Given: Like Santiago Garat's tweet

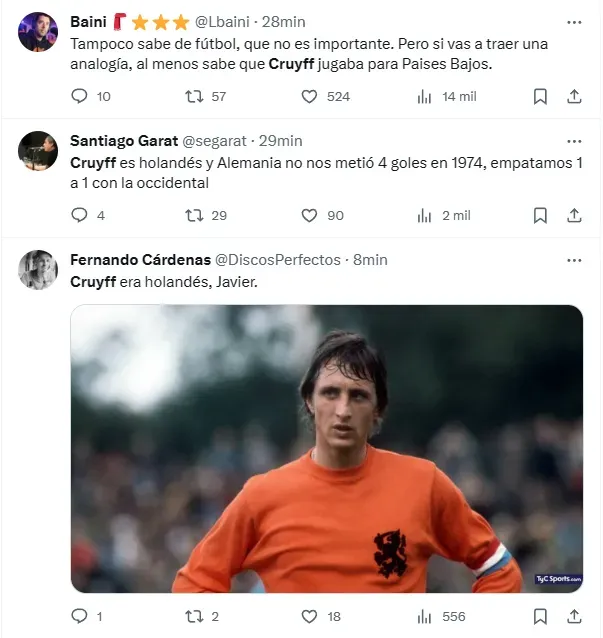Looking at the screenshot, I should pos(310,215).
